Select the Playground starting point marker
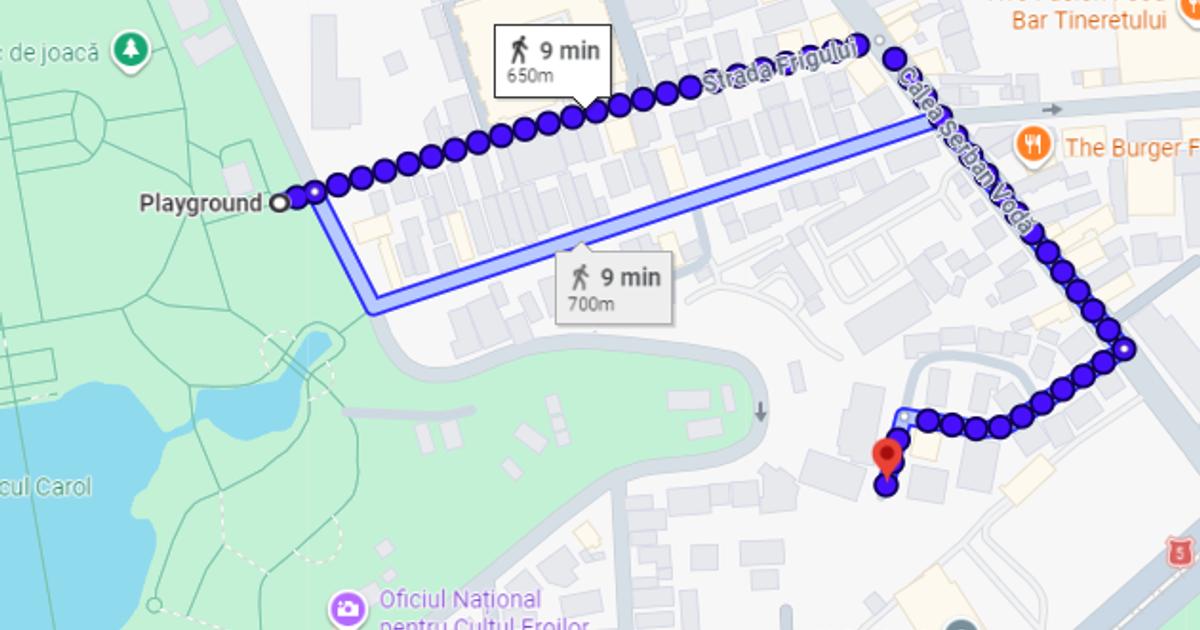Image resolution: width=1200 pixels, height=630 pixels. pos(280,203)
